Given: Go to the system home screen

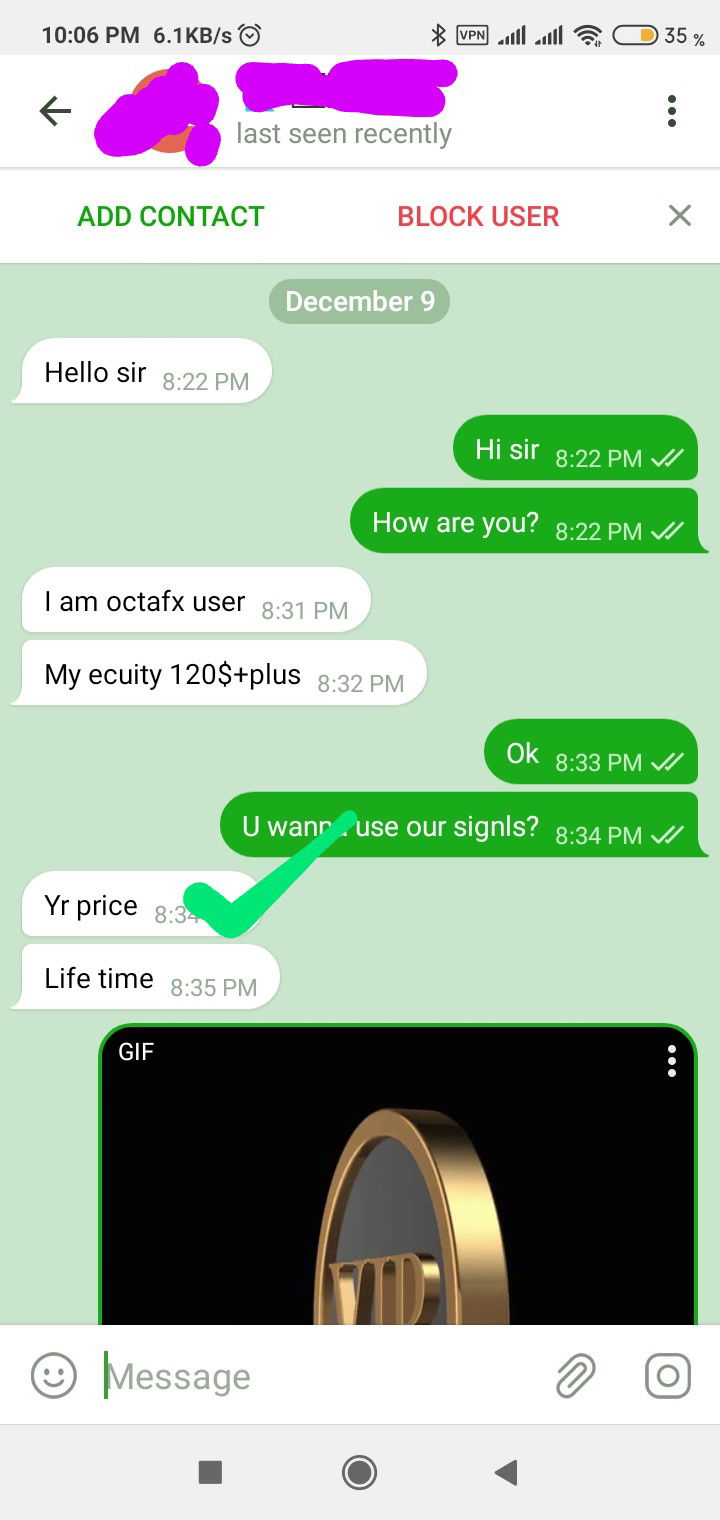Looking at the screenshot, I should [x=359, y=1471].
